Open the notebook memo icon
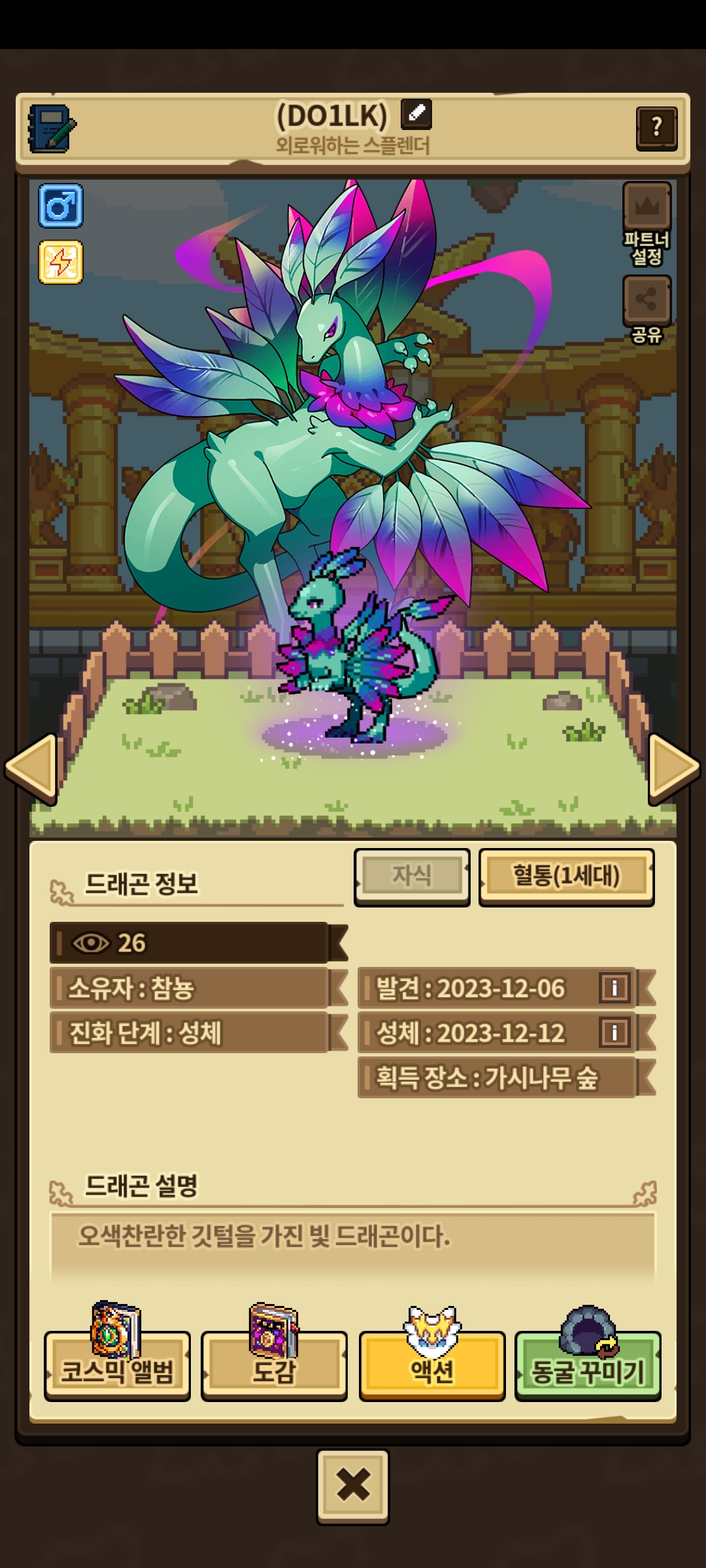706x1568 pixels. point(51,129)
